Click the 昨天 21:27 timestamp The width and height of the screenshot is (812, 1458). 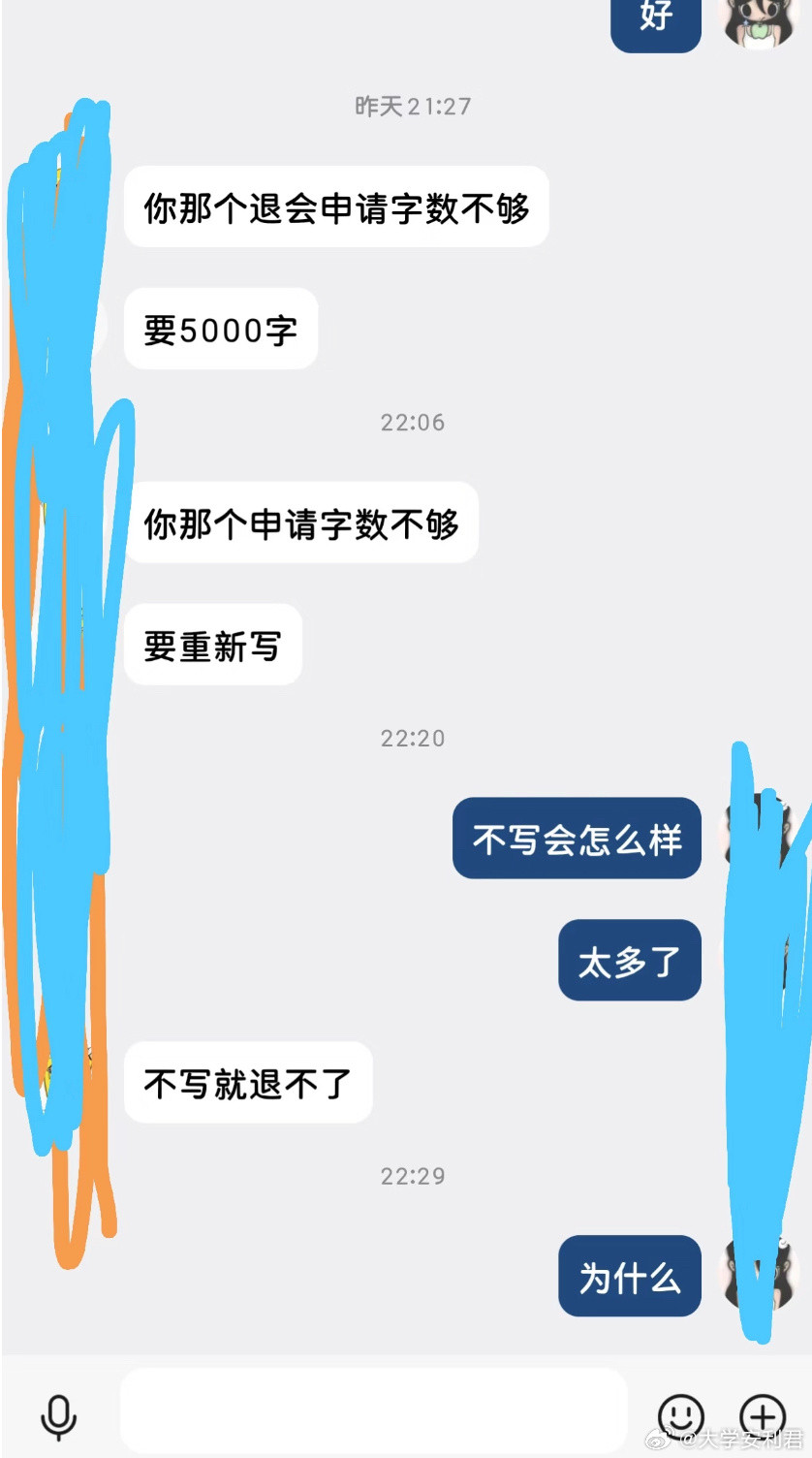(x=414, y=107)
